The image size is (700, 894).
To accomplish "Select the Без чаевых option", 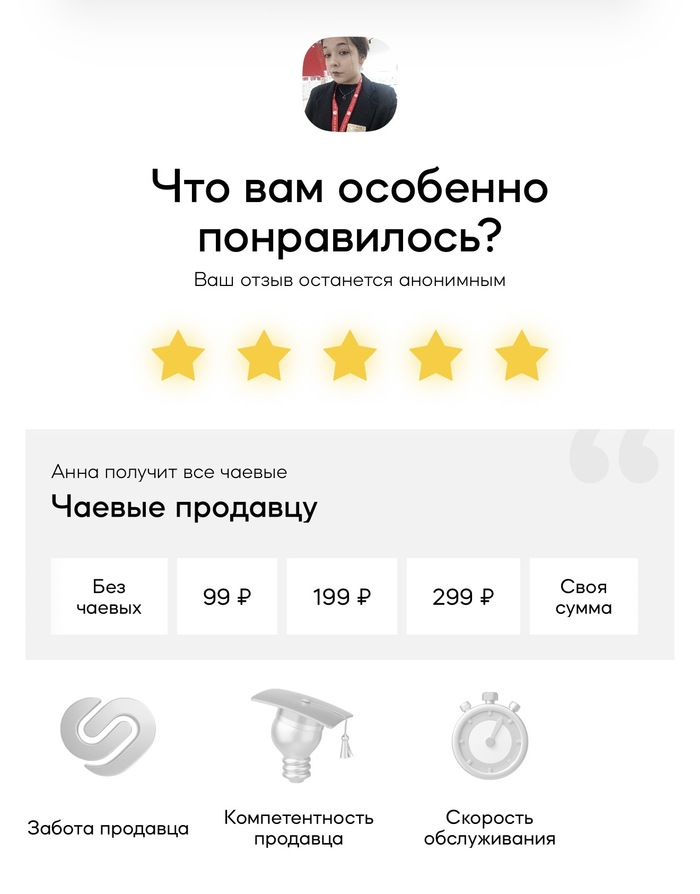I will [x=110, y=597].
